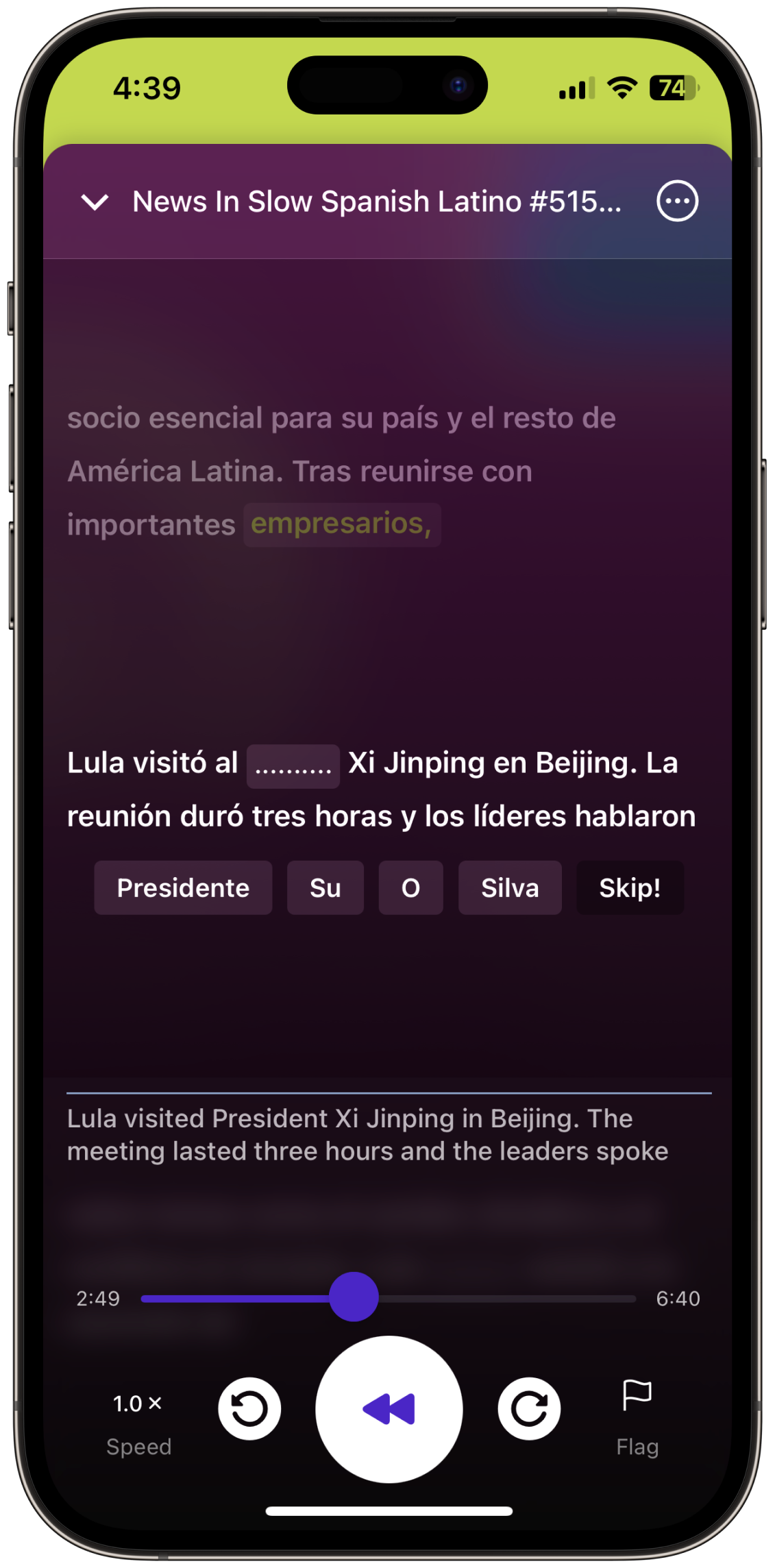Viewport: 775px width, 1568px height.
Task: Tap the large rewind button
Action: (389, 1409)
